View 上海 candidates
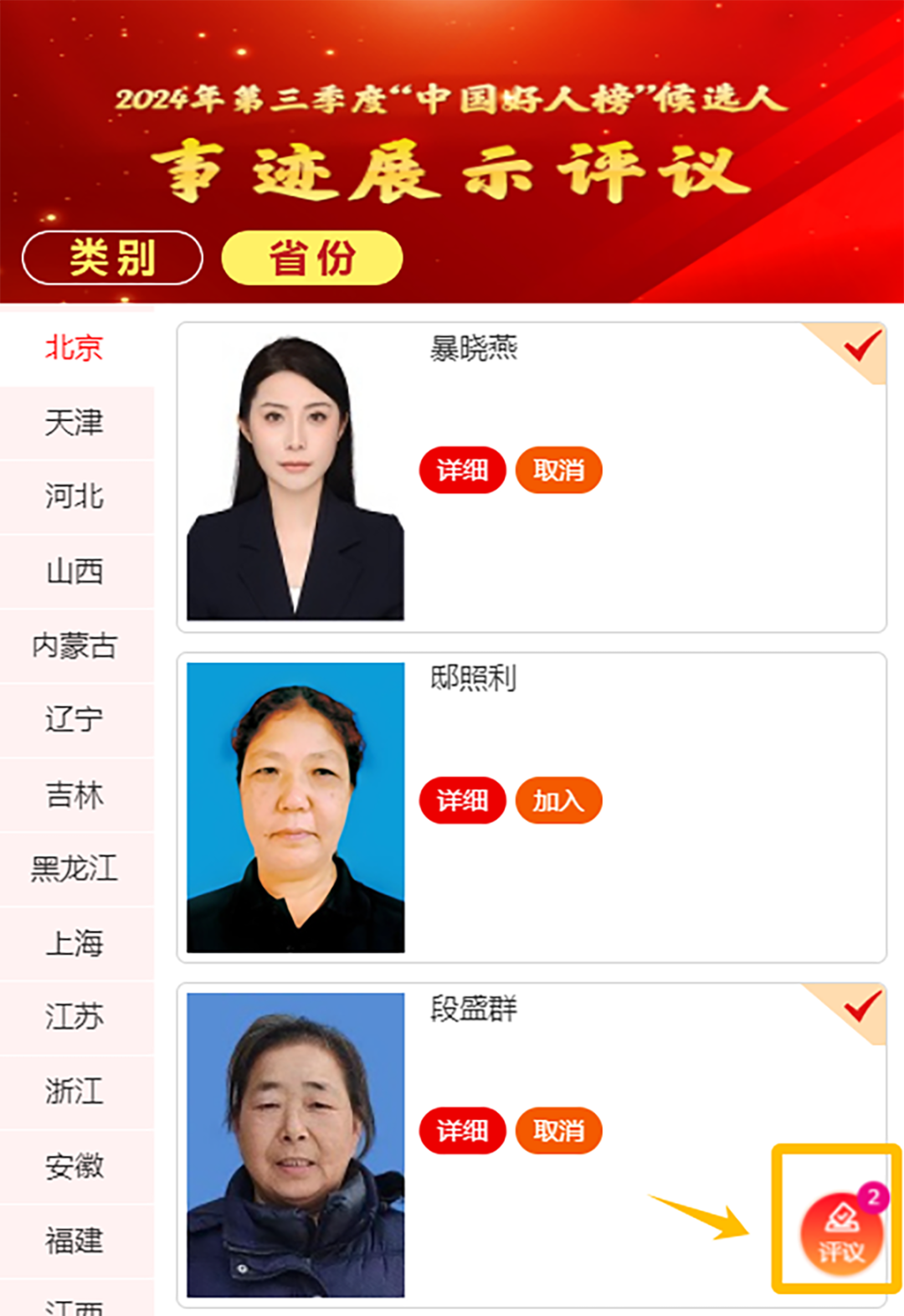The image size is (904, 1316). click(x=74, y=943)
